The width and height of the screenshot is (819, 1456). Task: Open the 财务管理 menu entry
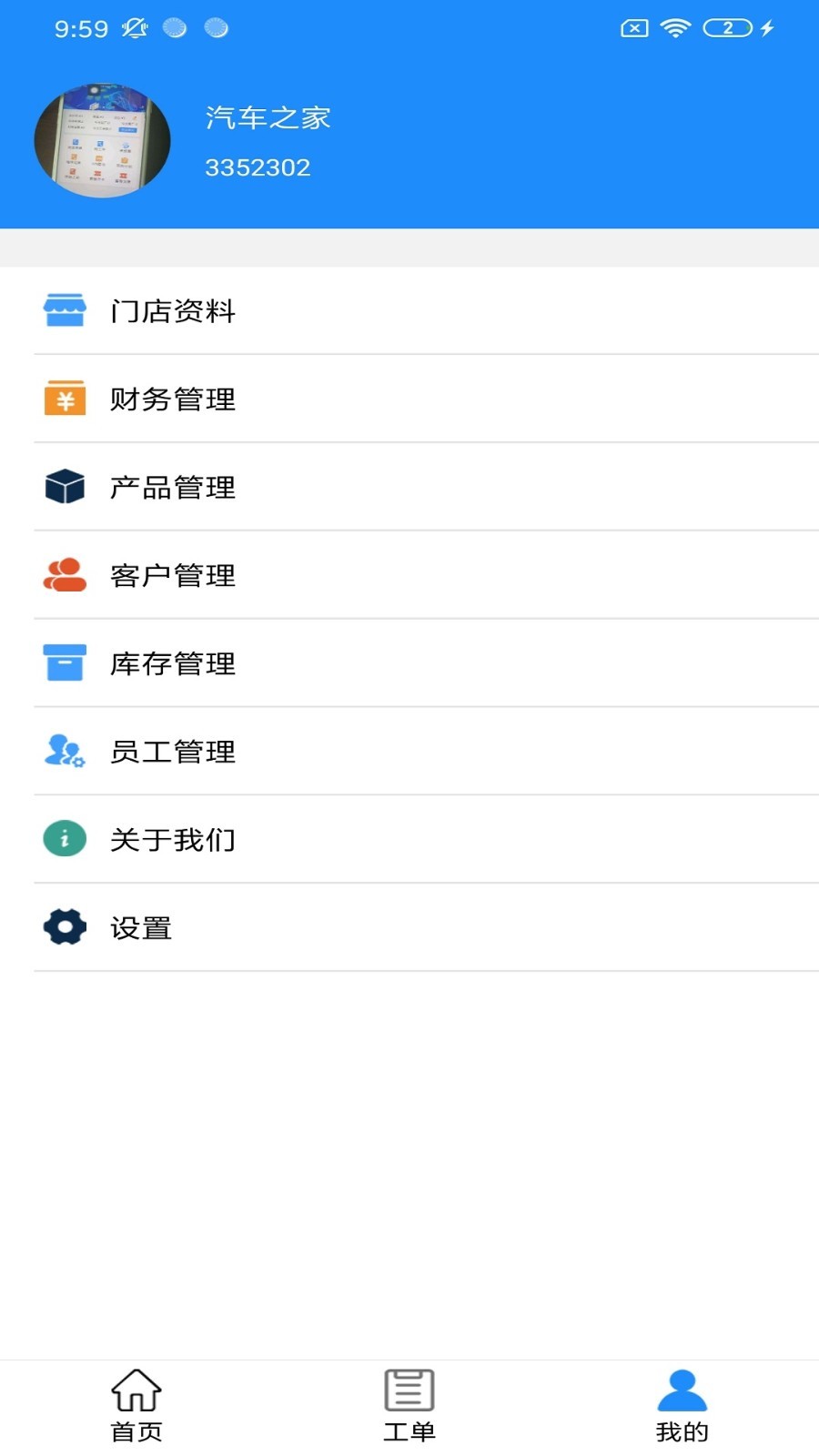point(172,399)
